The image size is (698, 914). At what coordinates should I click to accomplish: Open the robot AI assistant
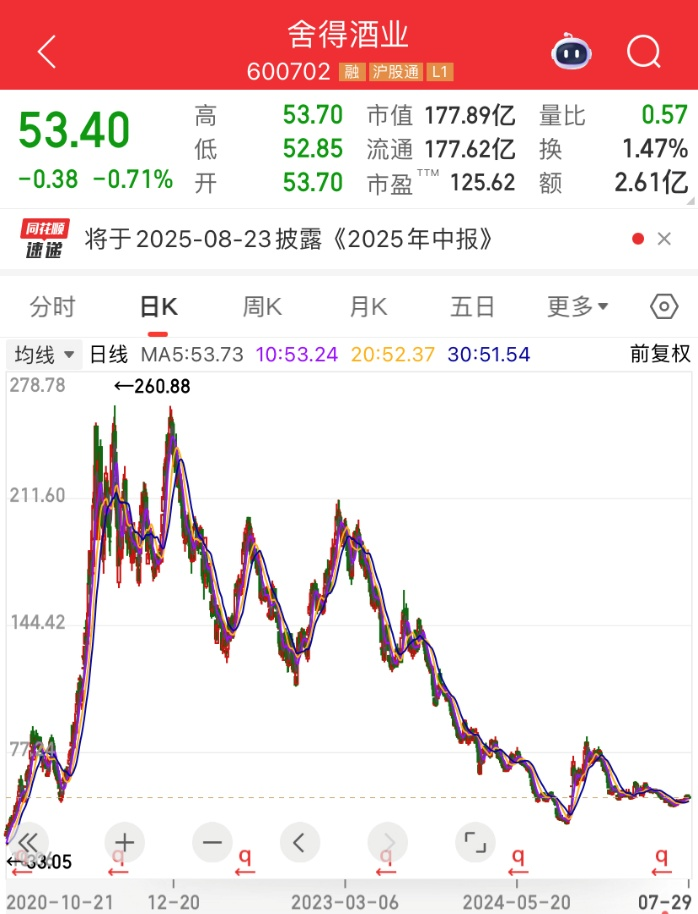pos(571,51)
